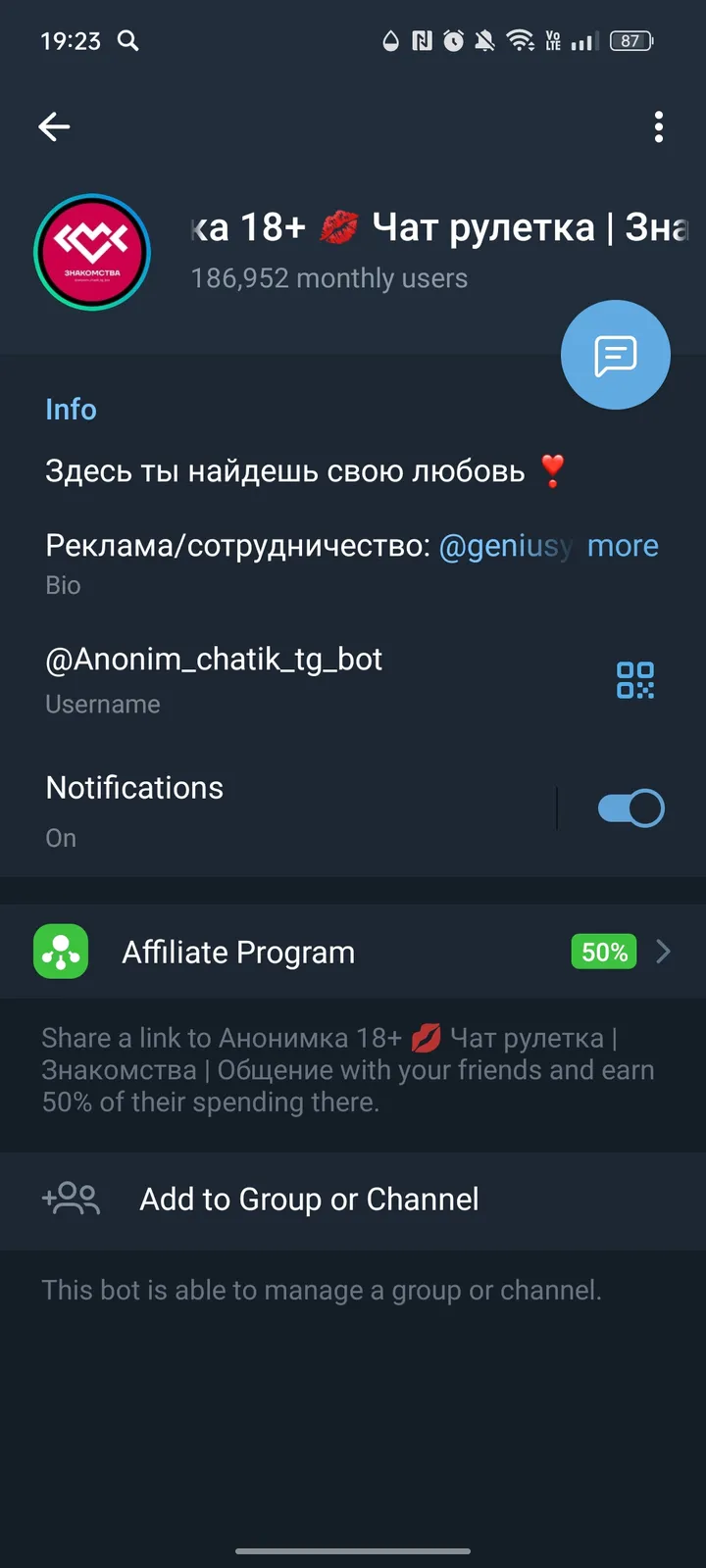The width and height of the screenshot is (706, 1568).
Task: Tap the Affiliate Program green icon
Action: [x=60, y=951]
